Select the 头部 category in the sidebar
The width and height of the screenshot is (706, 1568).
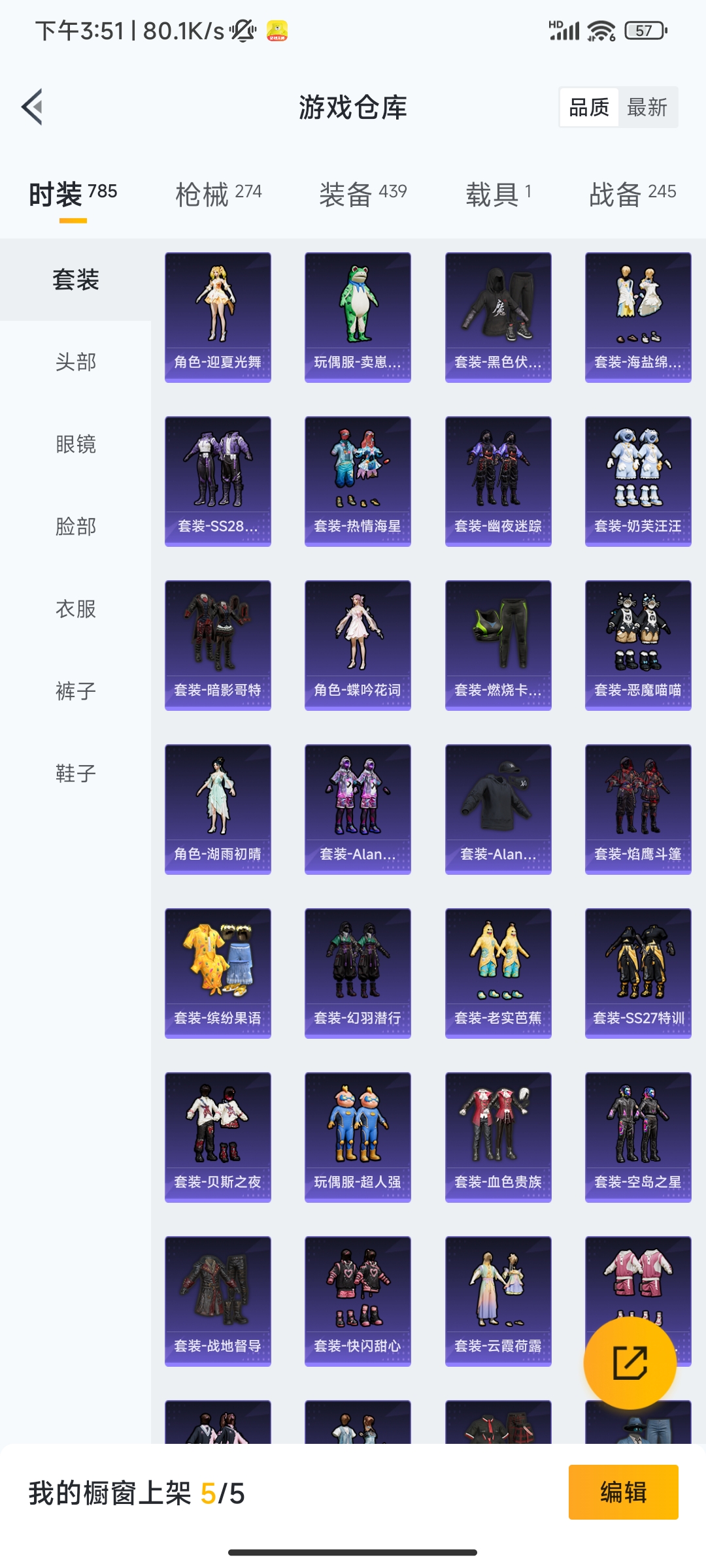76,362
